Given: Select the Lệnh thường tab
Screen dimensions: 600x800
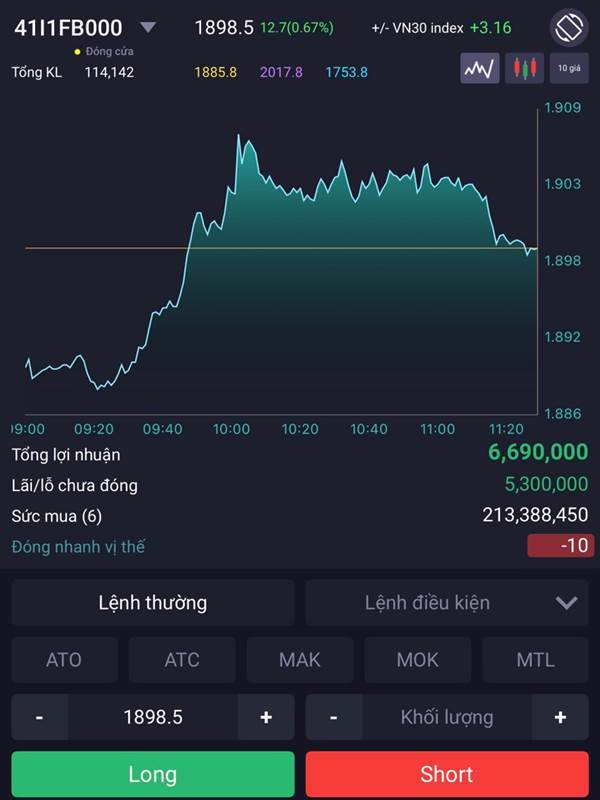Looking at the screenshot, I should point(153,602).
